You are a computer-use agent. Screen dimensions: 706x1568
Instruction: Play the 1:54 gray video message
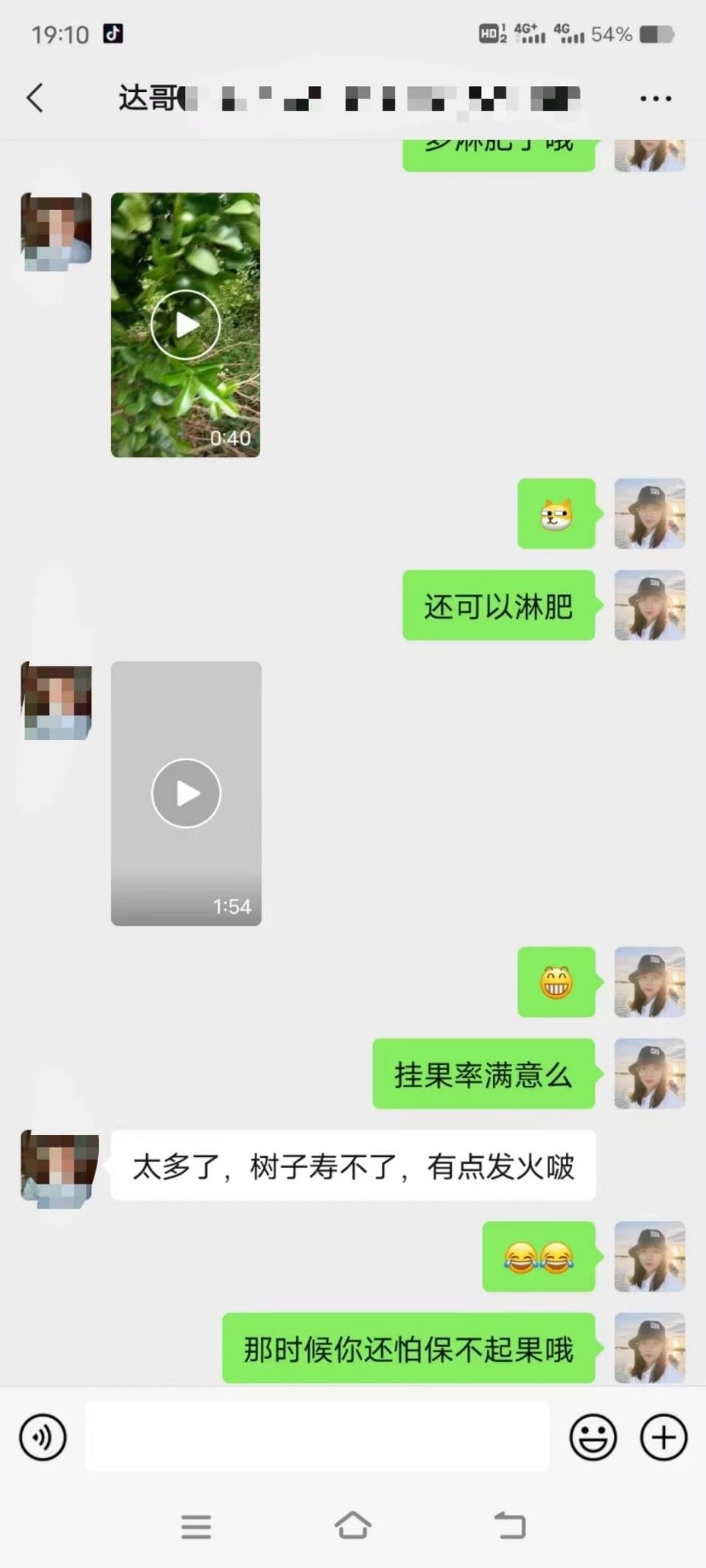coord(186,793)
